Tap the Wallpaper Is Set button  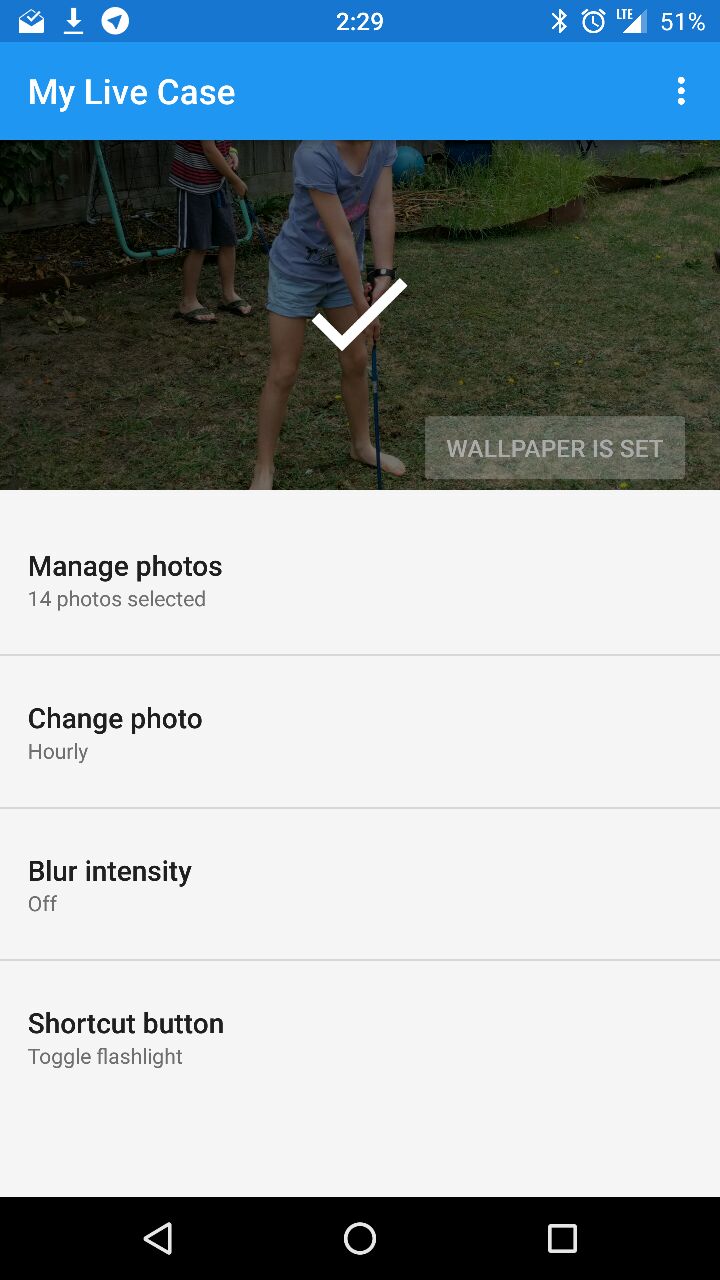click(x=555, y=448)
